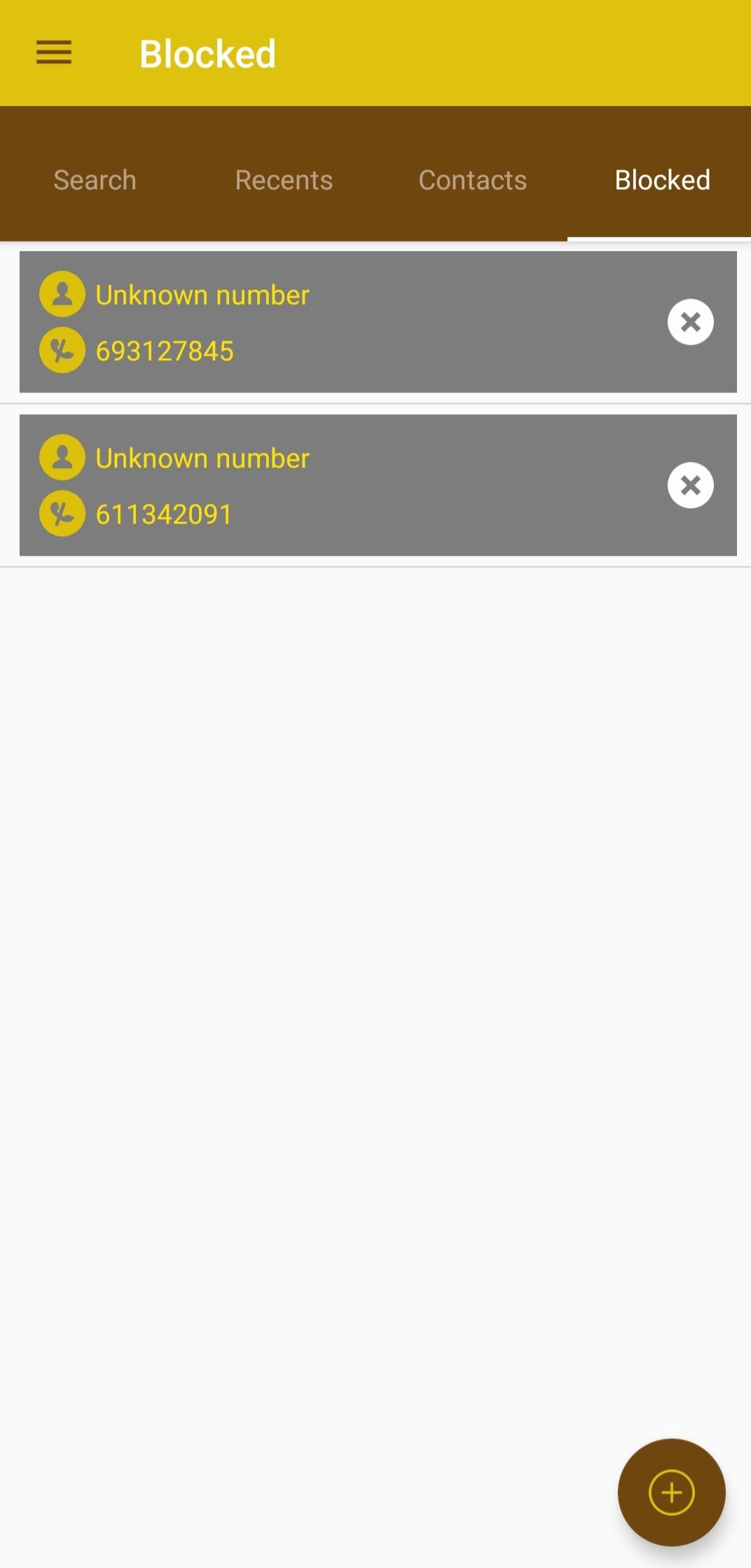
Task: Switch to the Recents tab
Action: click(284, 180)
